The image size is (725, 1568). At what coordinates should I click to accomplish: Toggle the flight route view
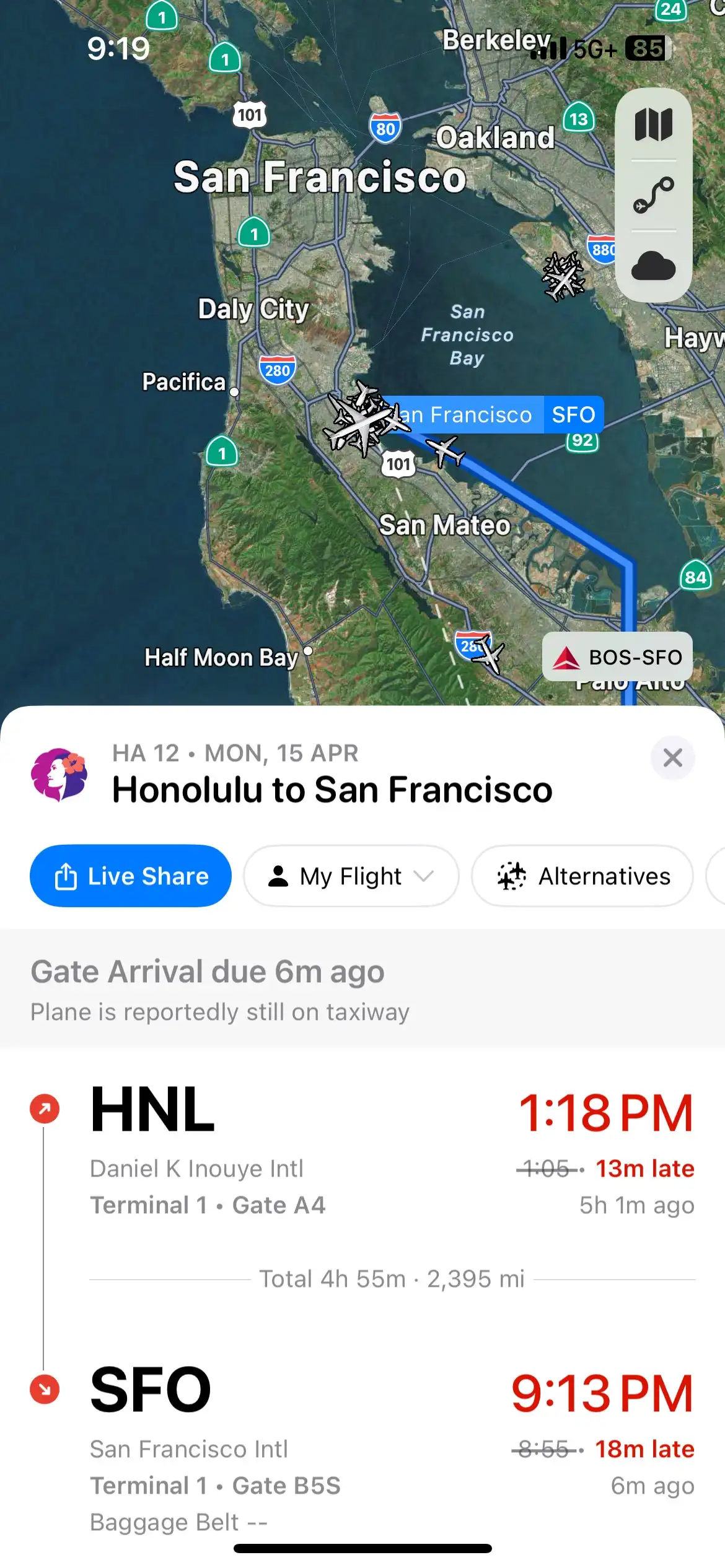[653, 195]
